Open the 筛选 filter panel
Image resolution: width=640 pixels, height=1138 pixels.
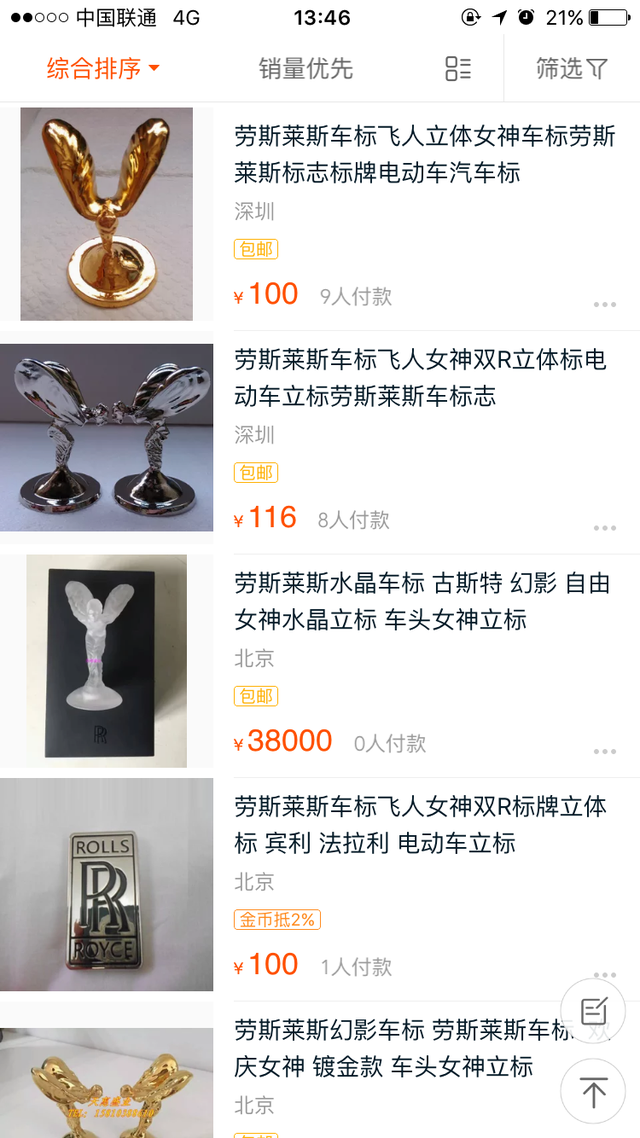(571, 69)
